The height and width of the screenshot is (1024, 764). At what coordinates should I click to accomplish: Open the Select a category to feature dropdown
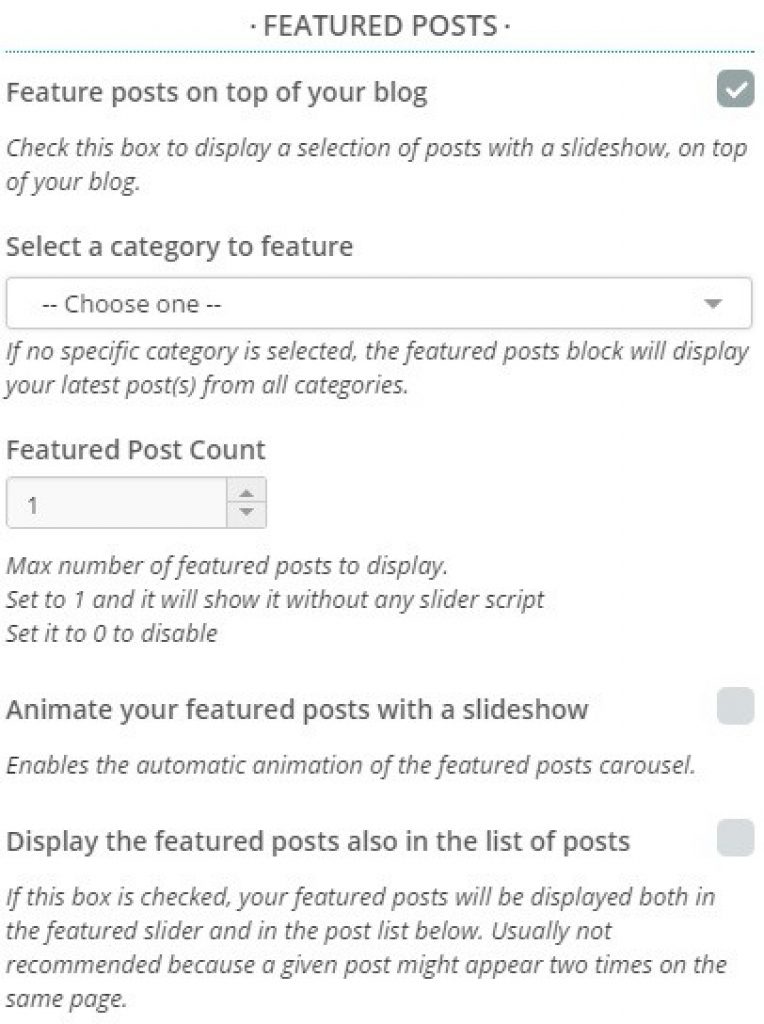pyautogui.click(x=378, y=303)
